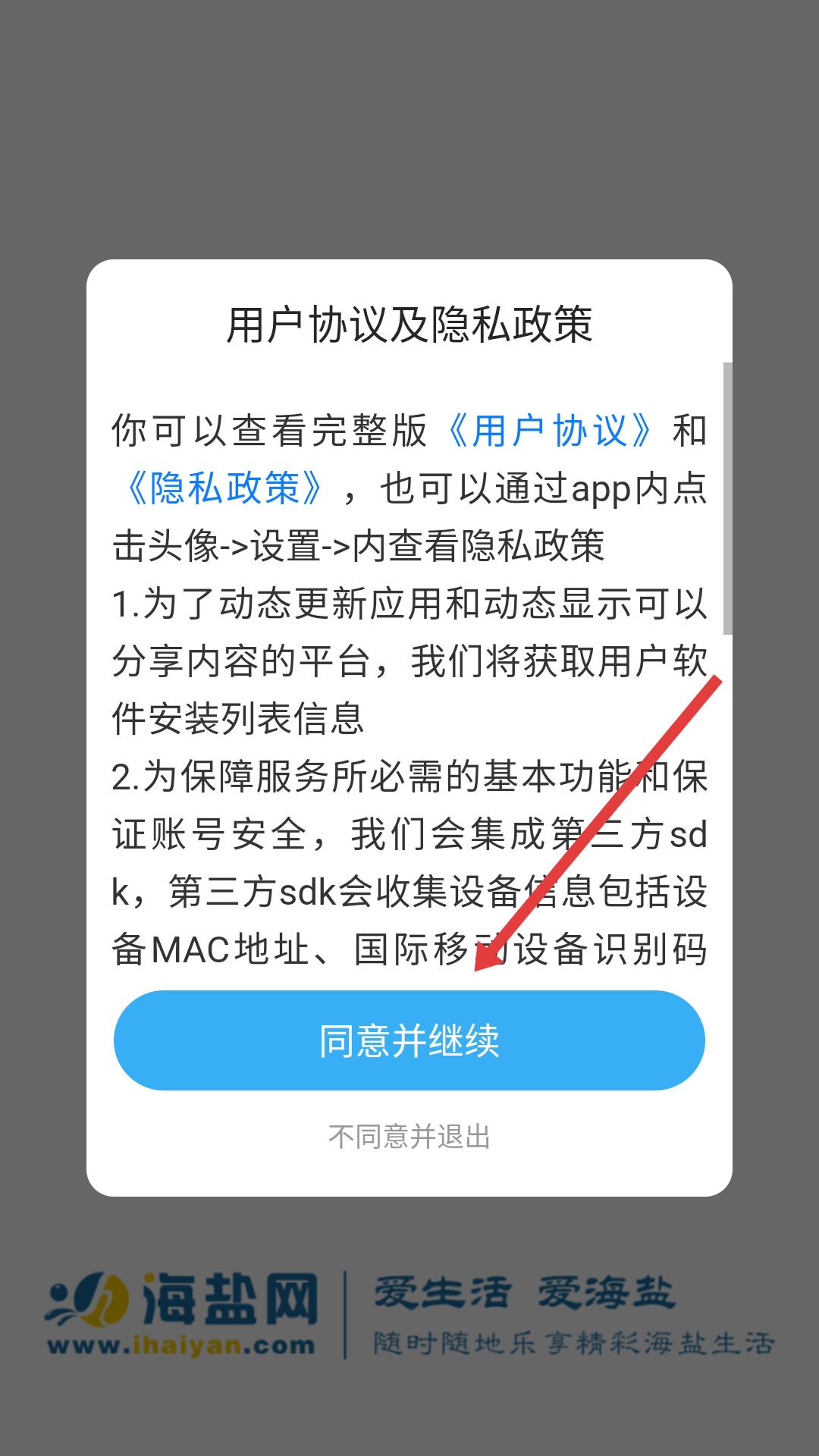
Task: Choose 不同意并退出 to exit
Action: click(409, 1137)
